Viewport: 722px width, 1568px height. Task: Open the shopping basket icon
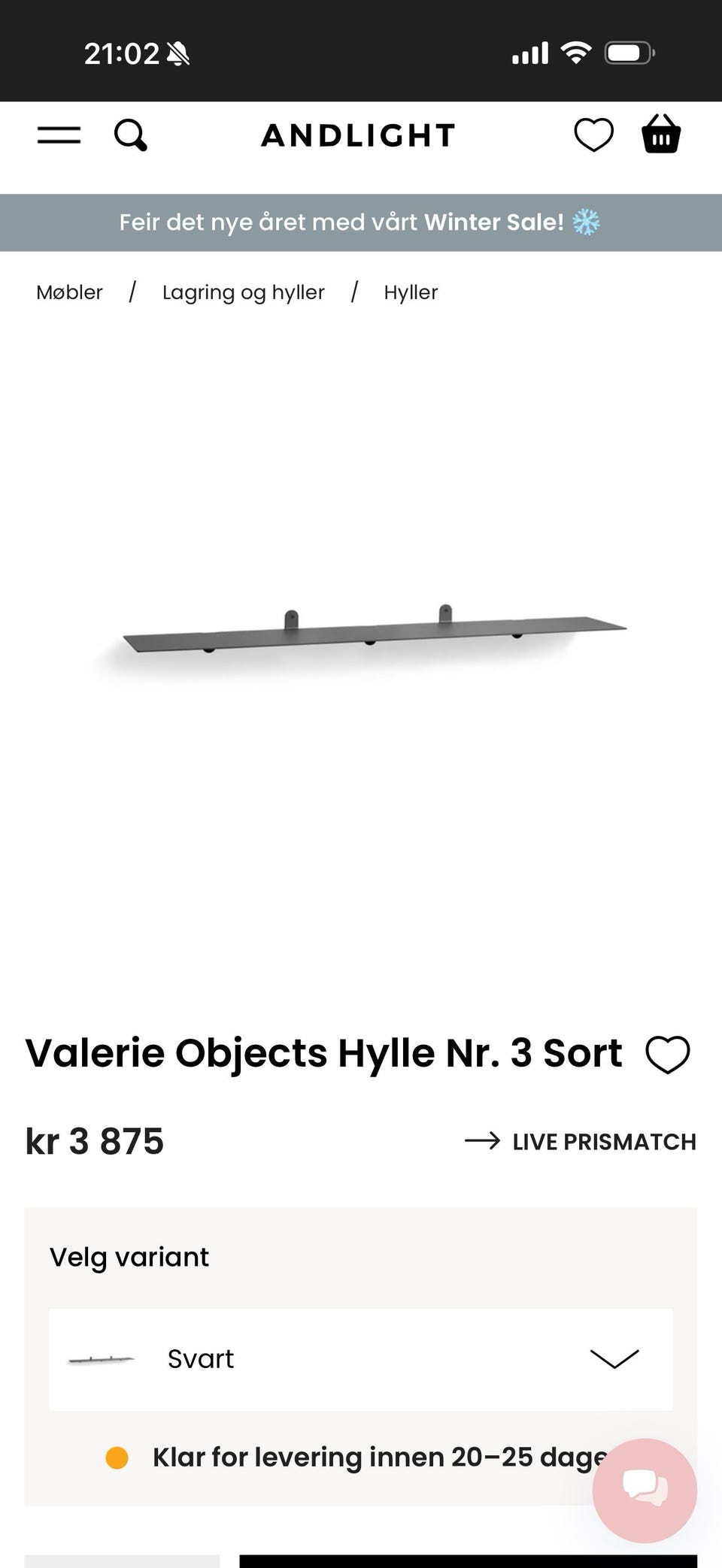[x=661, y=134]
